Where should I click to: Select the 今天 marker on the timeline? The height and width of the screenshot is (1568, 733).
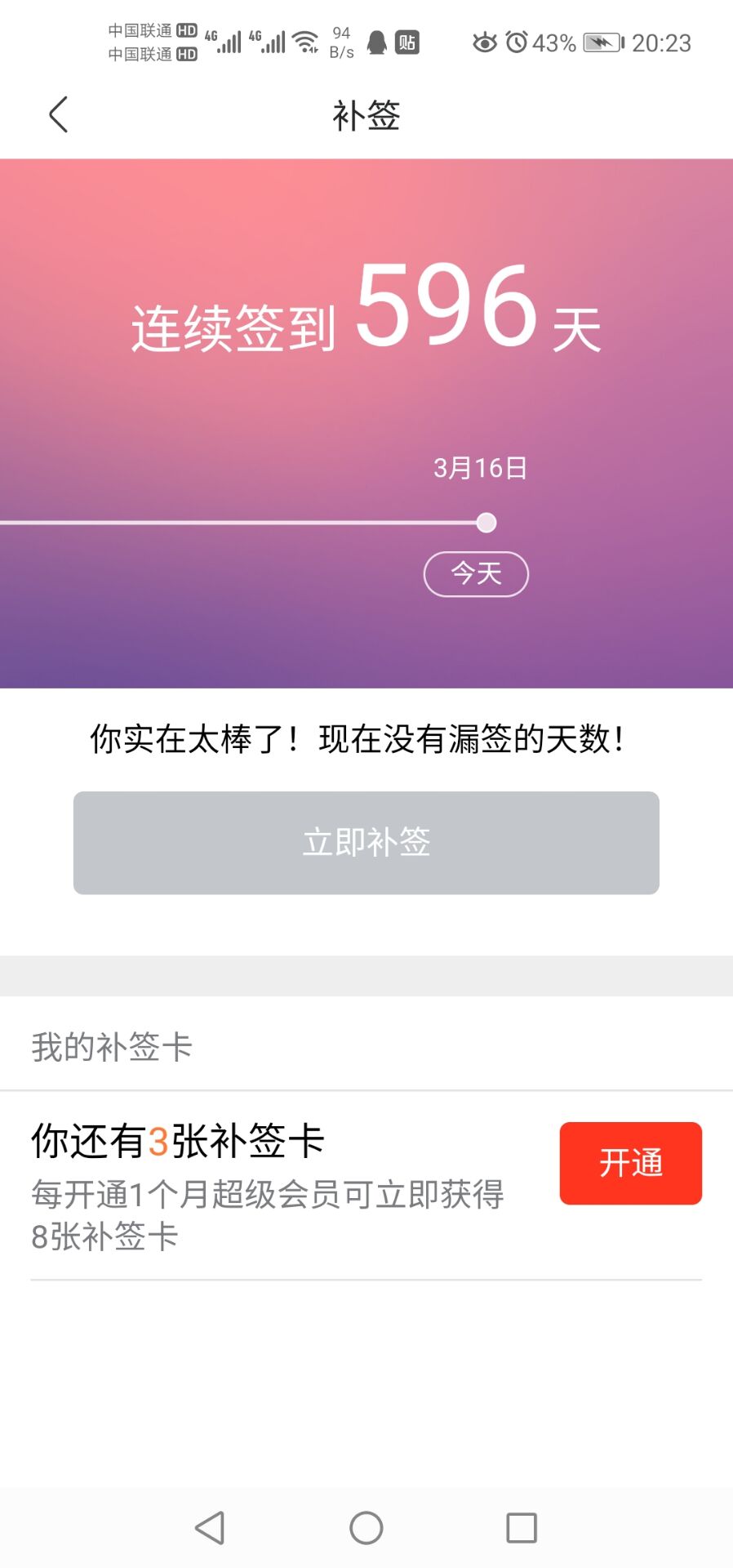pyautogui.click(x=476, y=574)
